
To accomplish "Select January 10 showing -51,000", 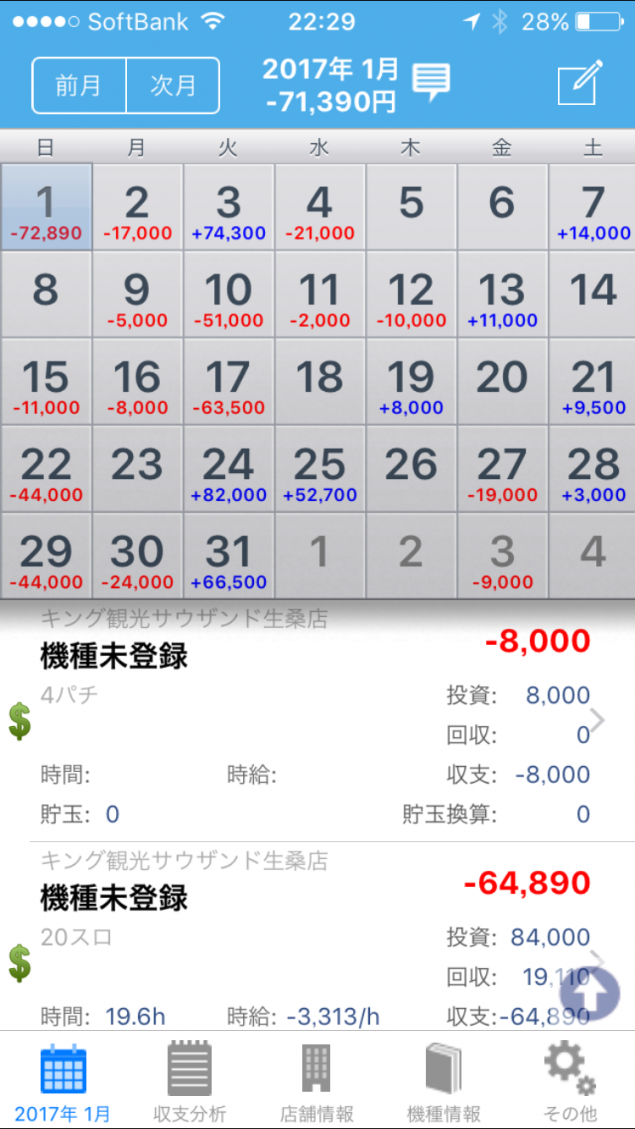I will [229, 295].
